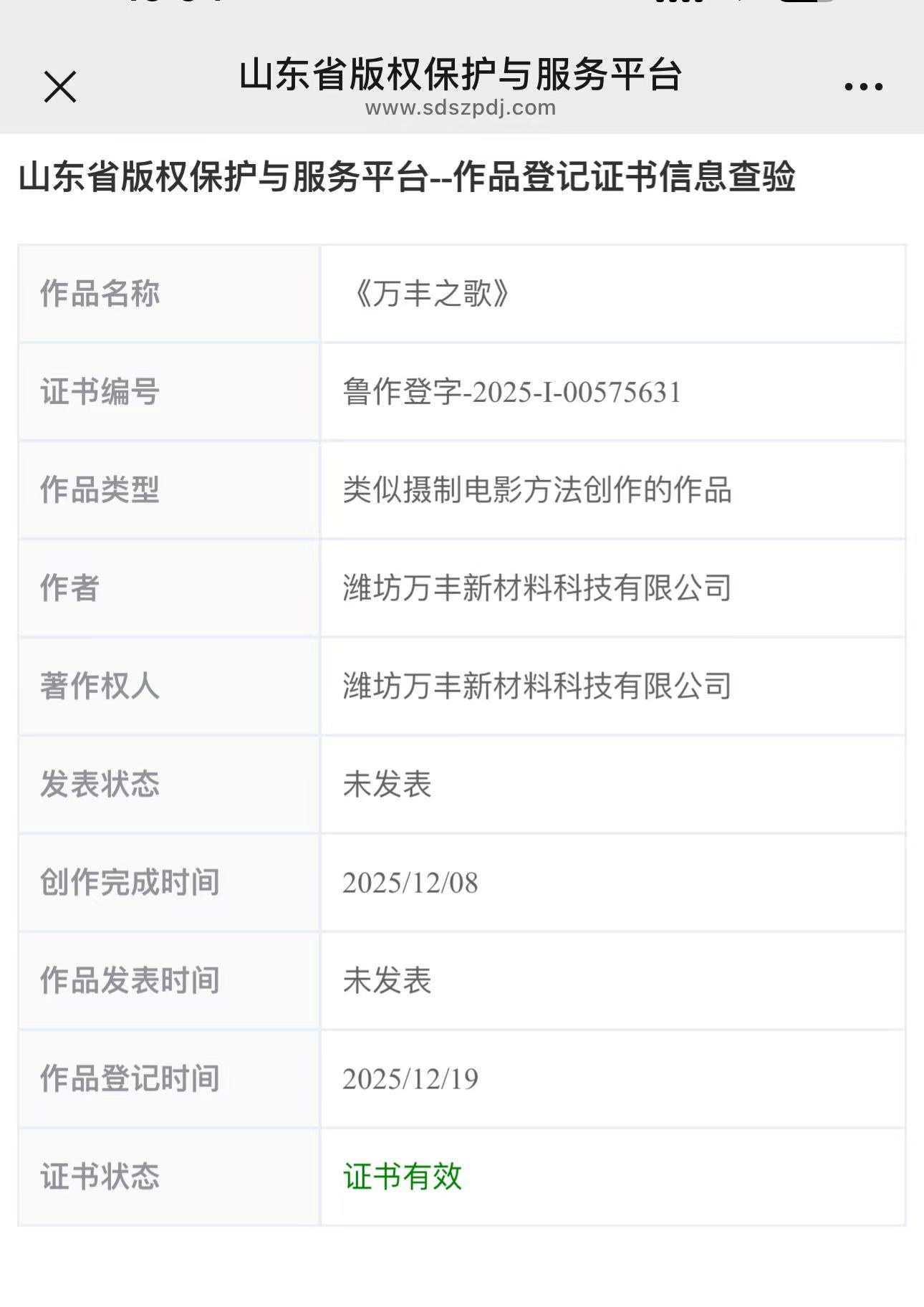The width and height of the screenshot is (924, 1307).
Task: Close the copyright platform web page
Action: click(x=60, y=87)
